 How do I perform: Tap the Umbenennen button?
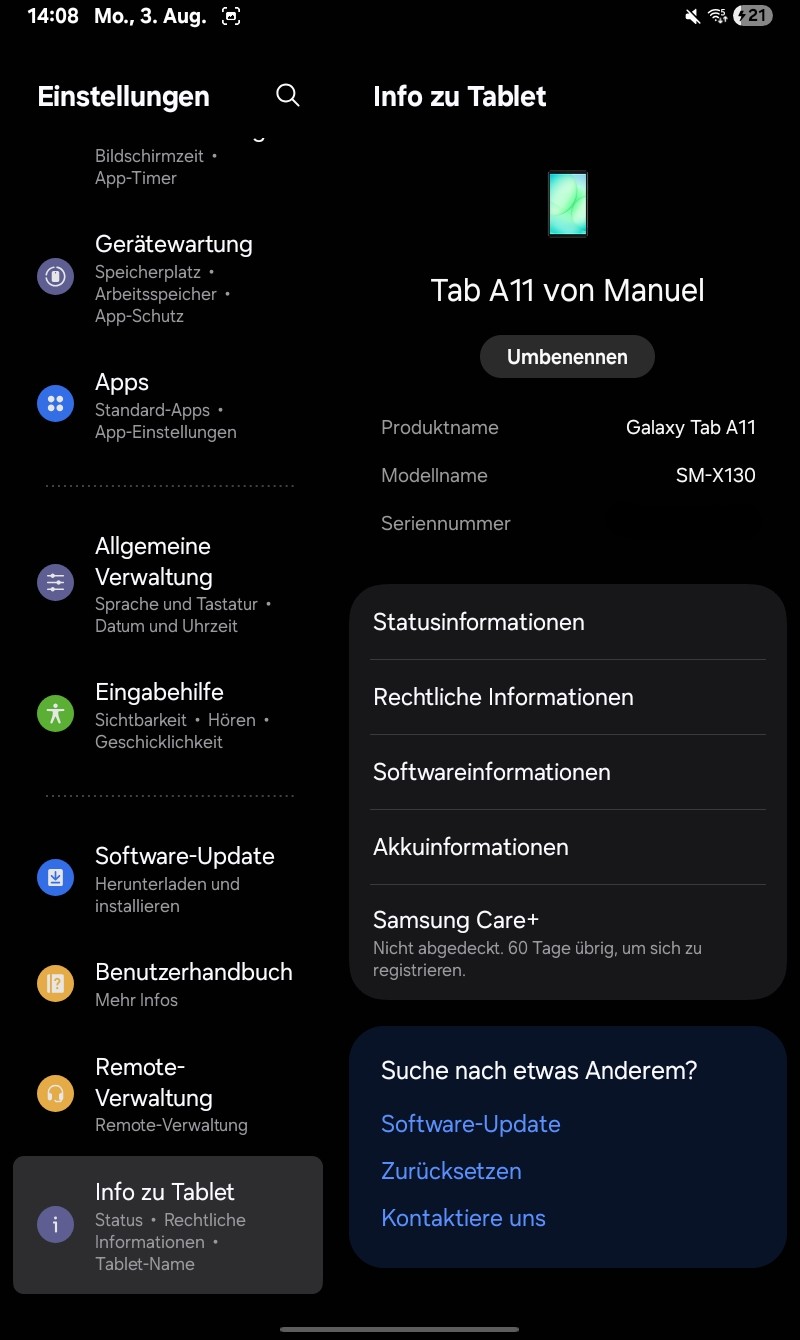(x=567, y=357)
